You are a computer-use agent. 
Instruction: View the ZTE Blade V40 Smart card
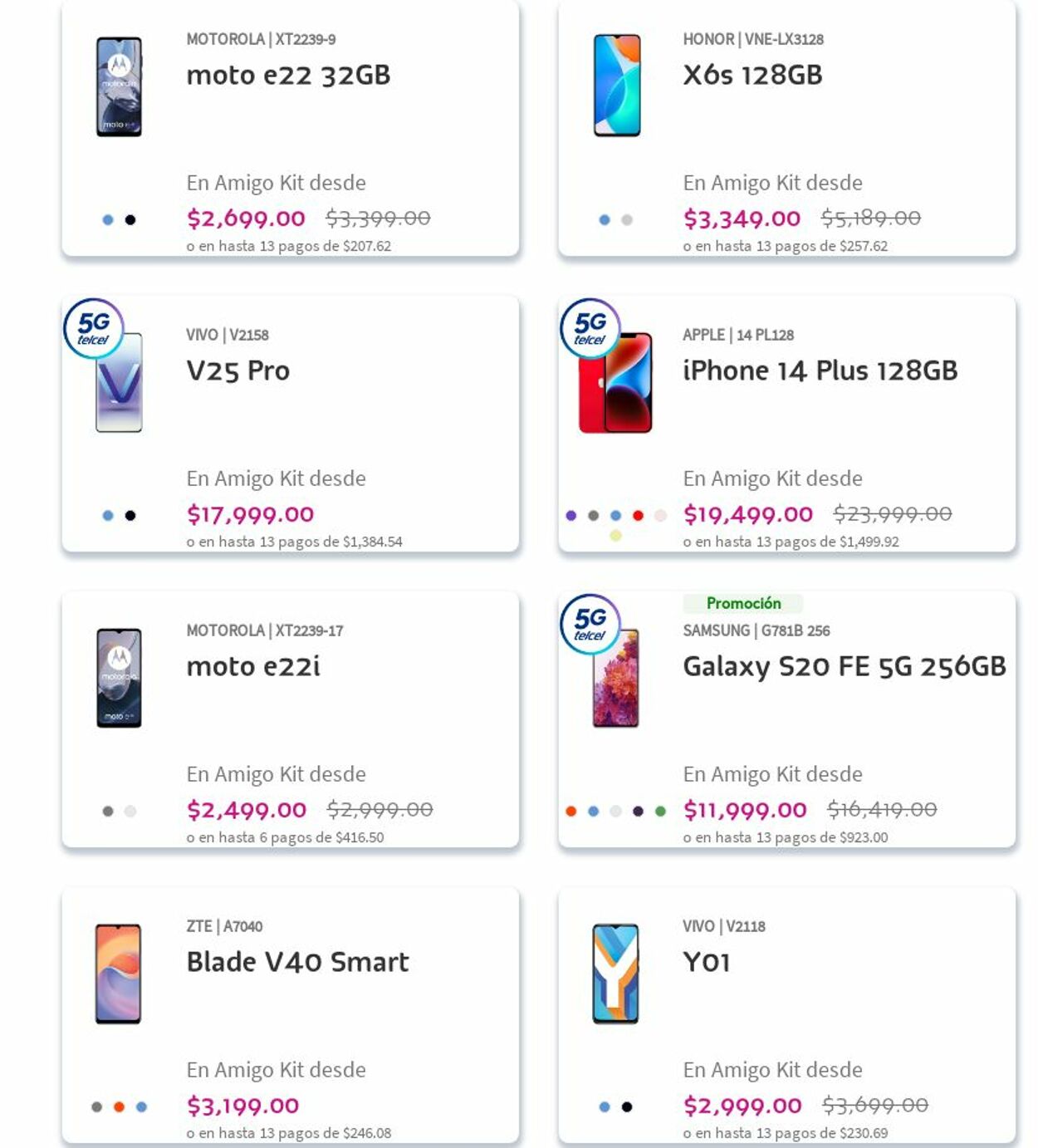coord(297,963)
